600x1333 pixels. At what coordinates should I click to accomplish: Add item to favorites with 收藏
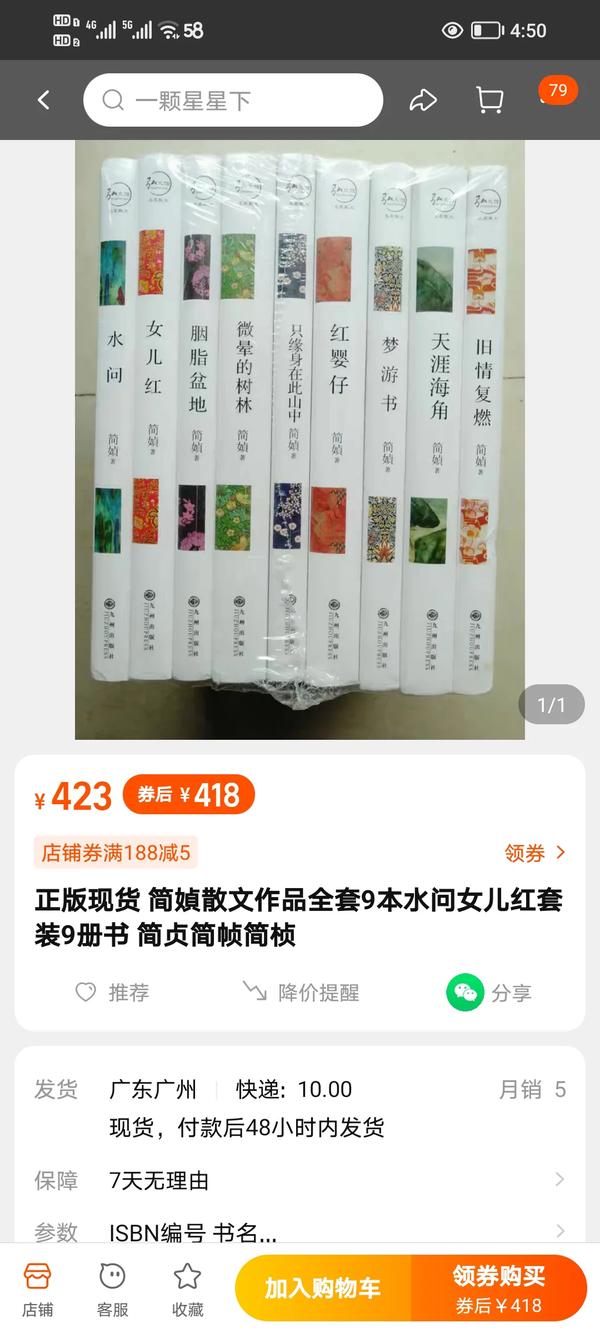(x=187, y=1288)
